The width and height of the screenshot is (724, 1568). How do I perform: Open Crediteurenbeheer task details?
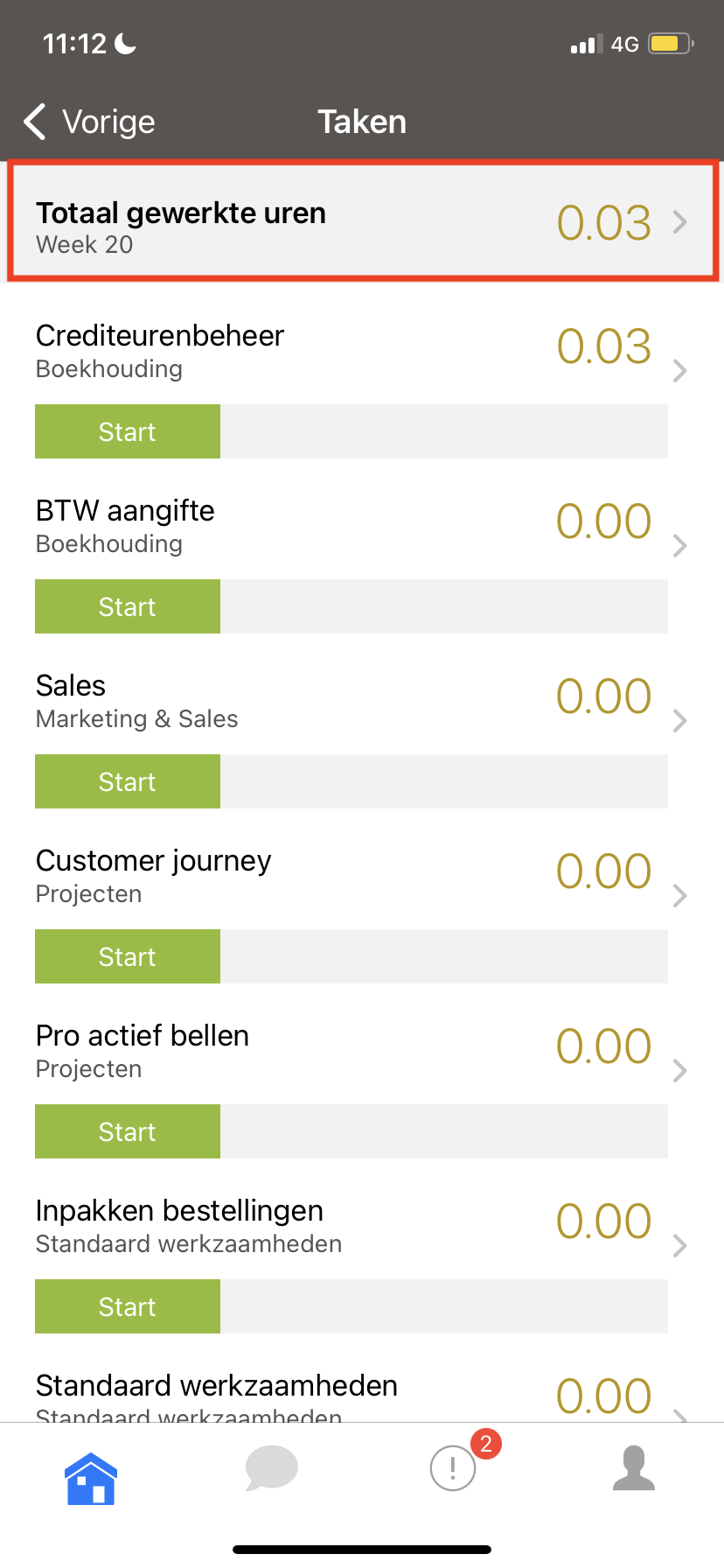coord(362,352)
